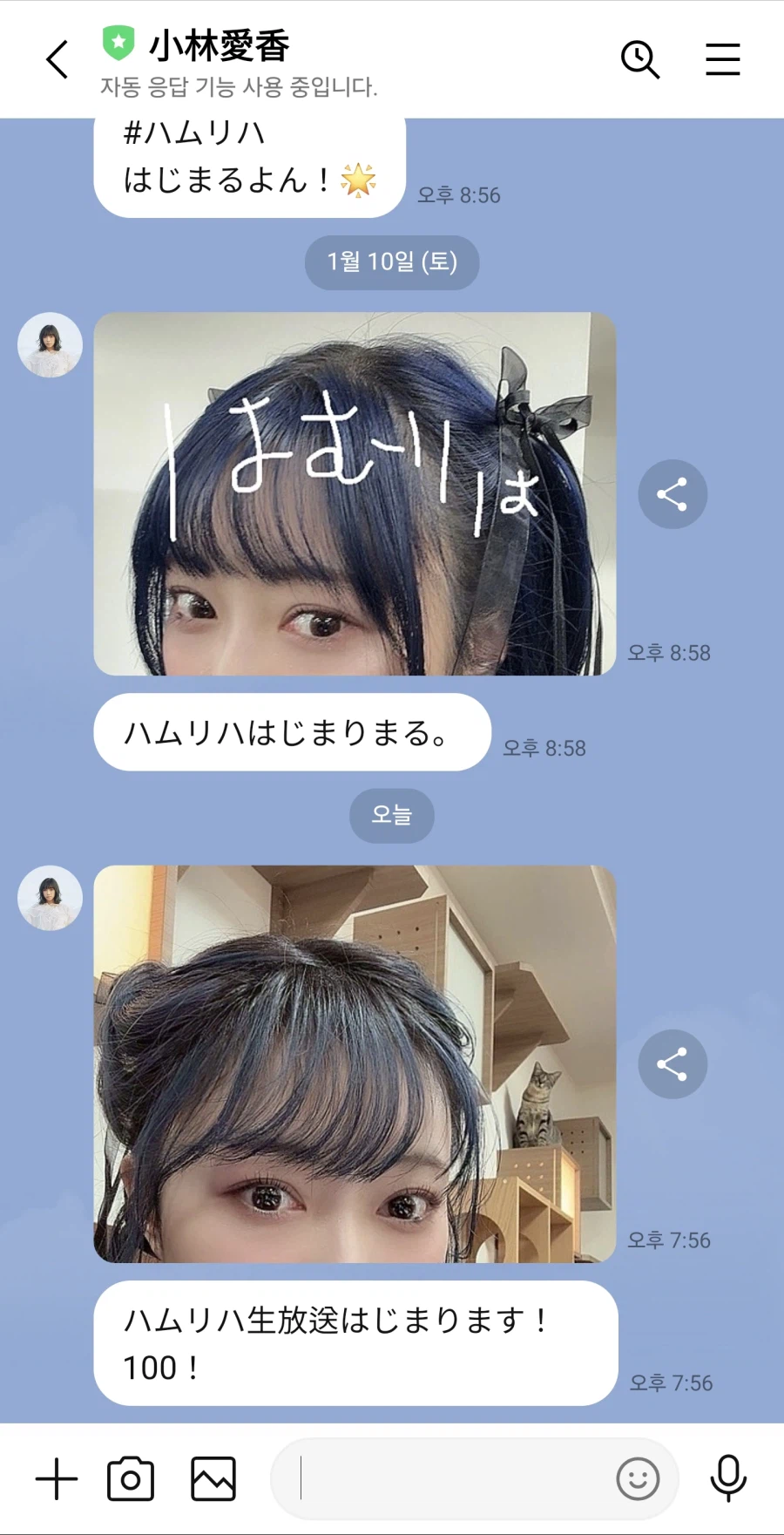Open the photo gallery picker
This screenshot has width=784, height=1535.
click(213, 1479)
